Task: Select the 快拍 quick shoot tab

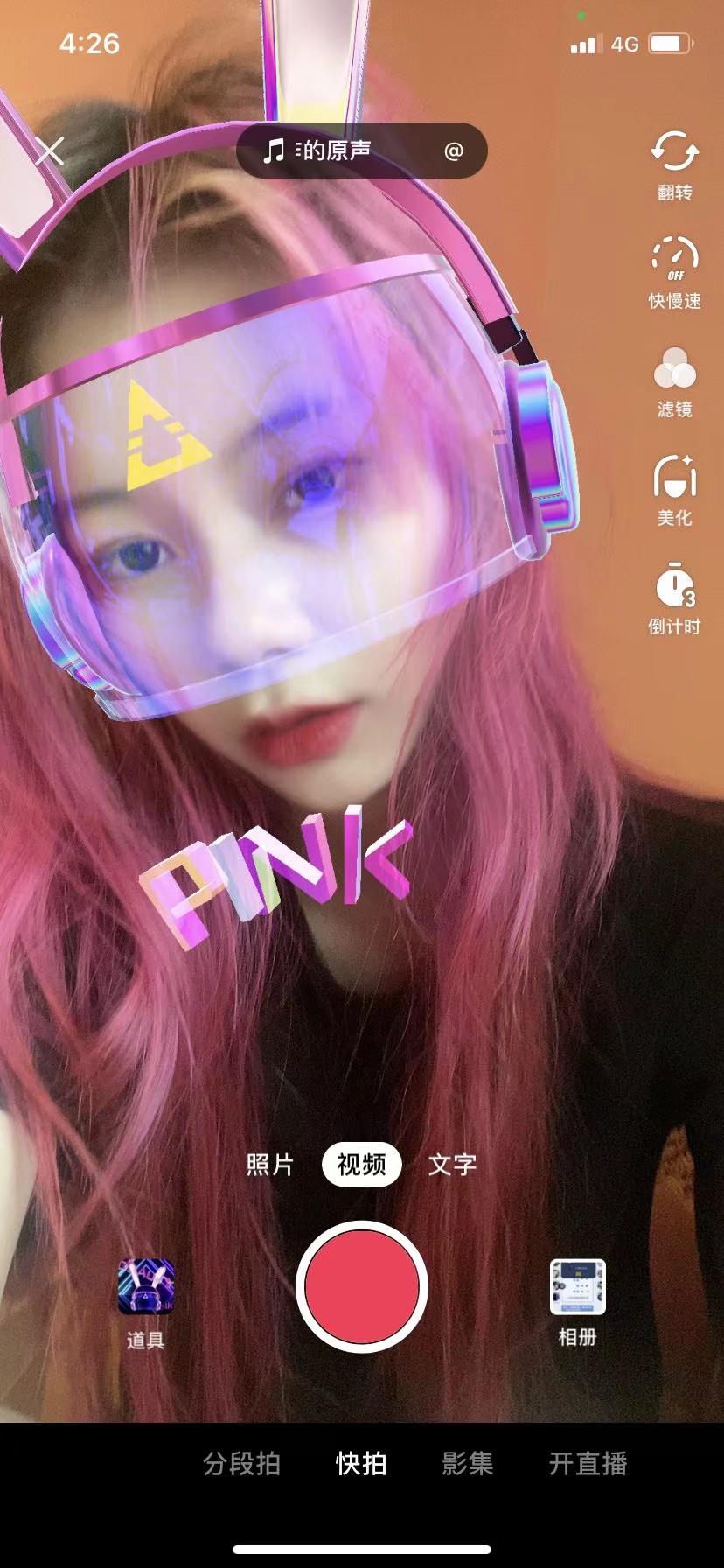Action: tap(361, 1463)
